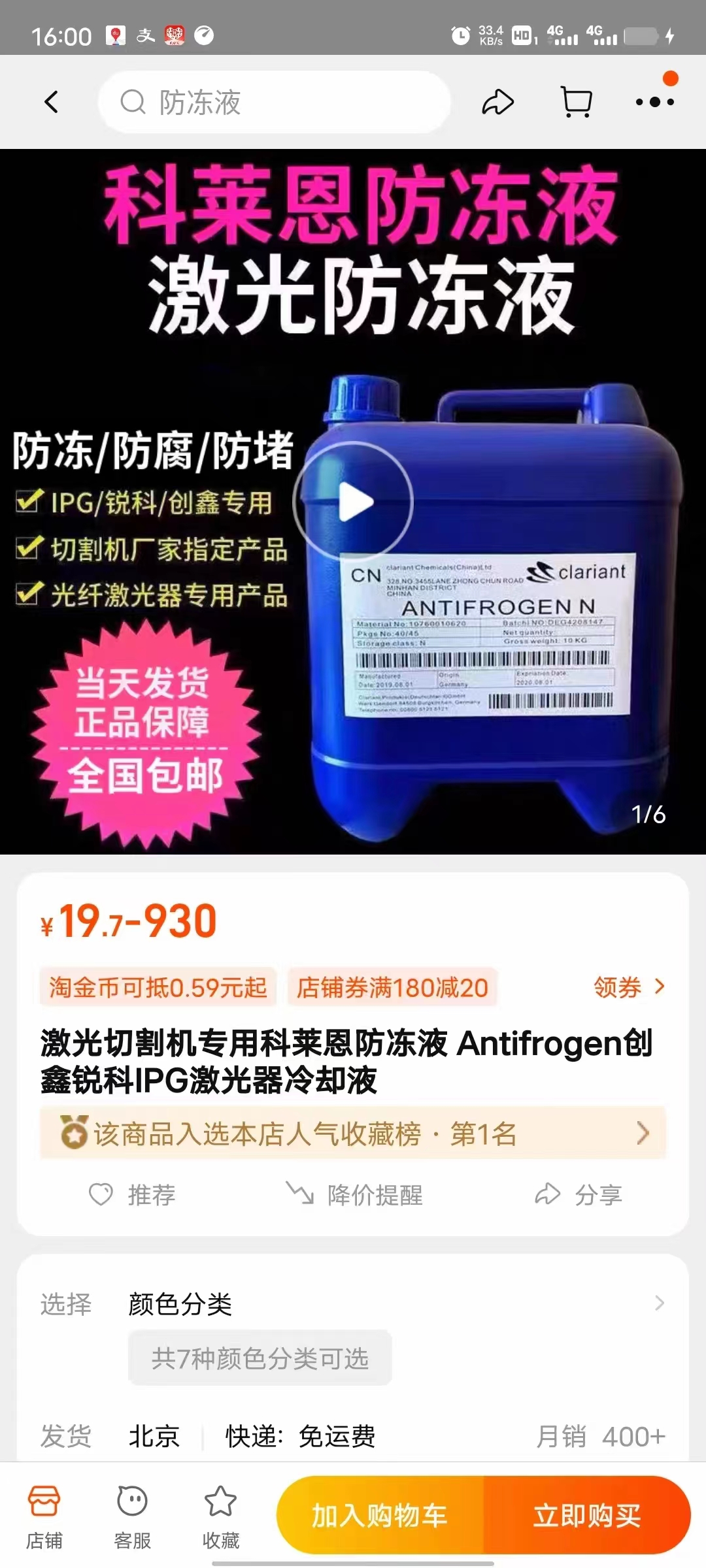706x1568 pixels.
Task: Tap the search magnifier icon in search bar
Action: 135,101
